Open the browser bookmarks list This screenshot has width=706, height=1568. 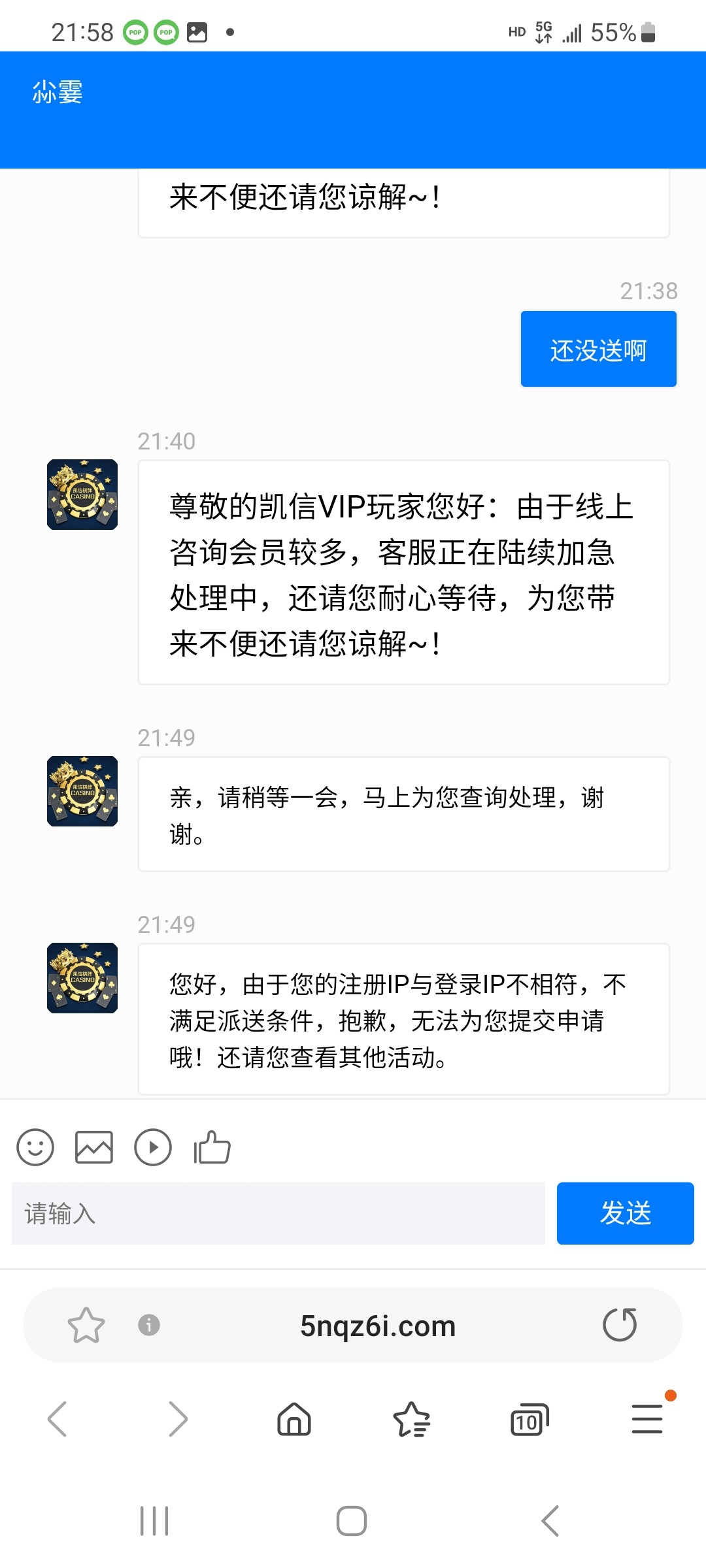(412, 1419)
